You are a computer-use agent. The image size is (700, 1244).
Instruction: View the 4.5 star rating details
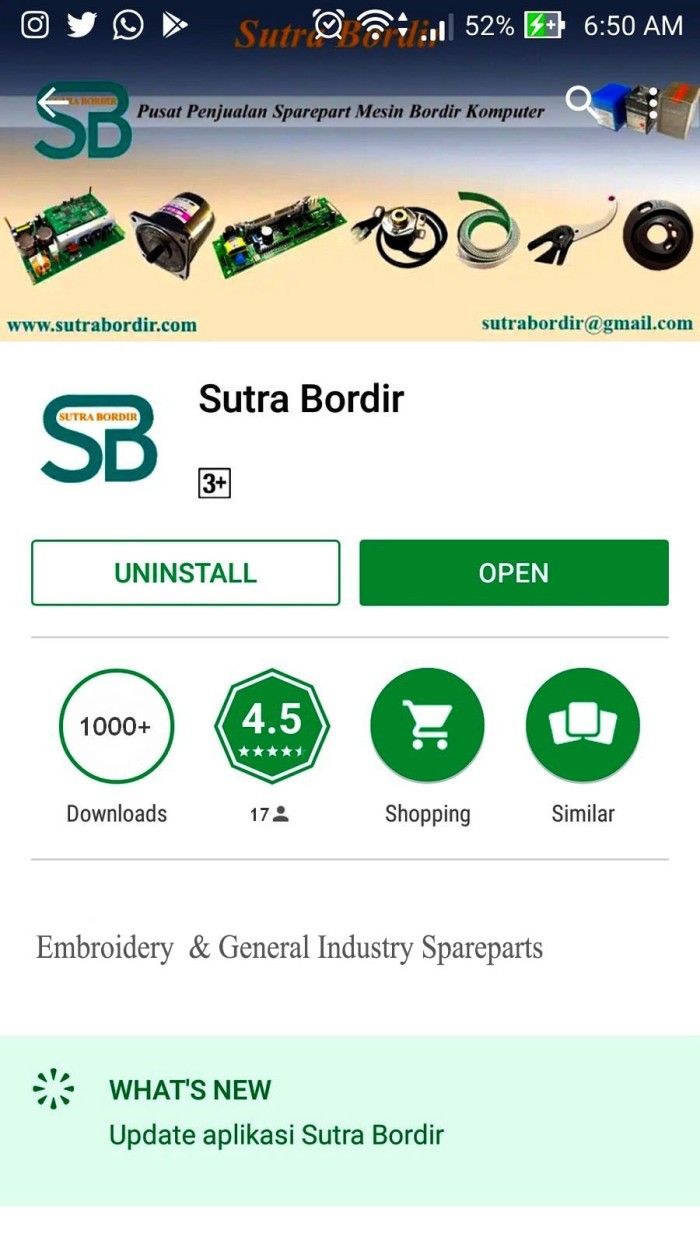(x=271, y=725)
